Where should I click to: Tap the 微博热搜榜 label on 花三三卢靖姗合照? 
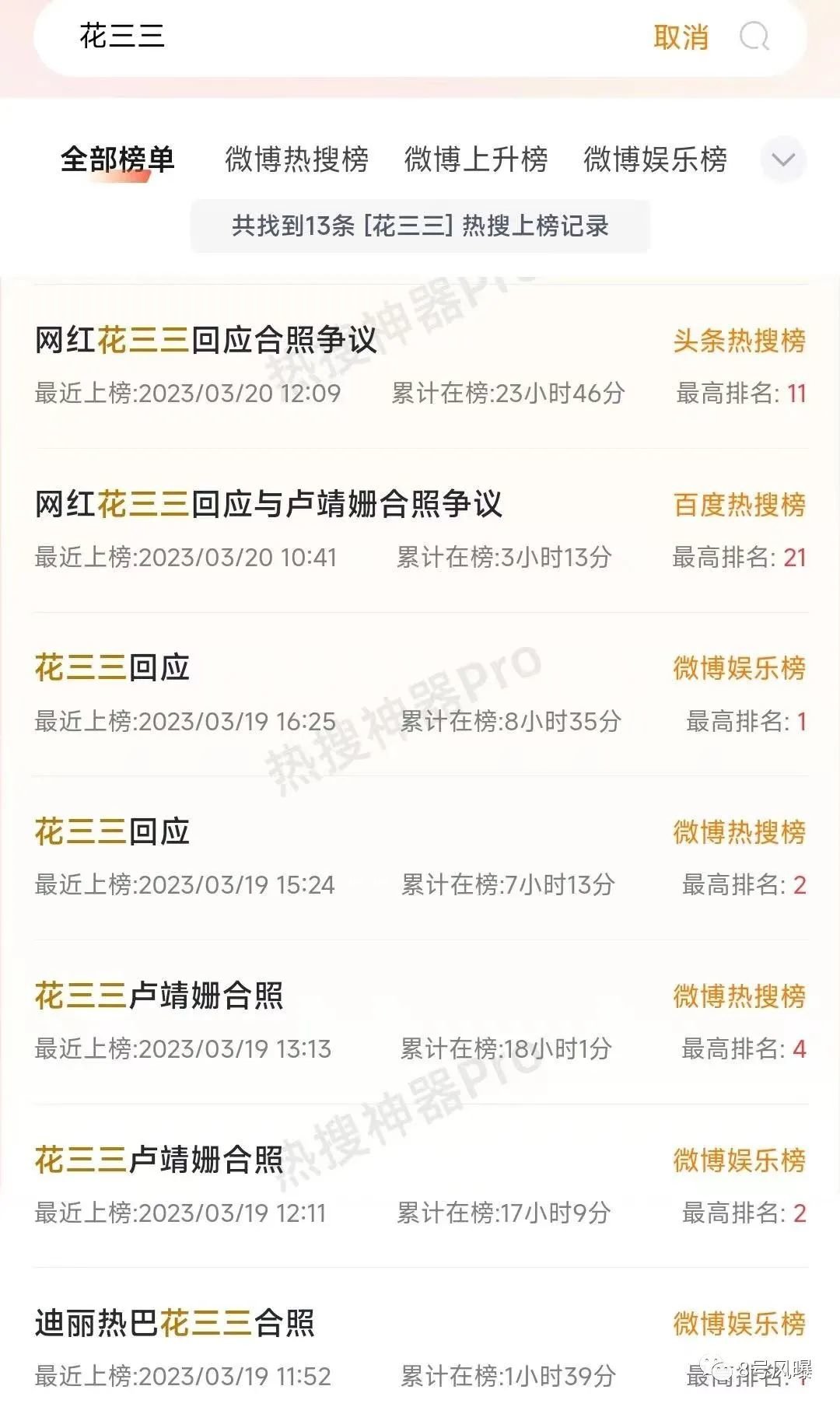click(x=739, y=994)
